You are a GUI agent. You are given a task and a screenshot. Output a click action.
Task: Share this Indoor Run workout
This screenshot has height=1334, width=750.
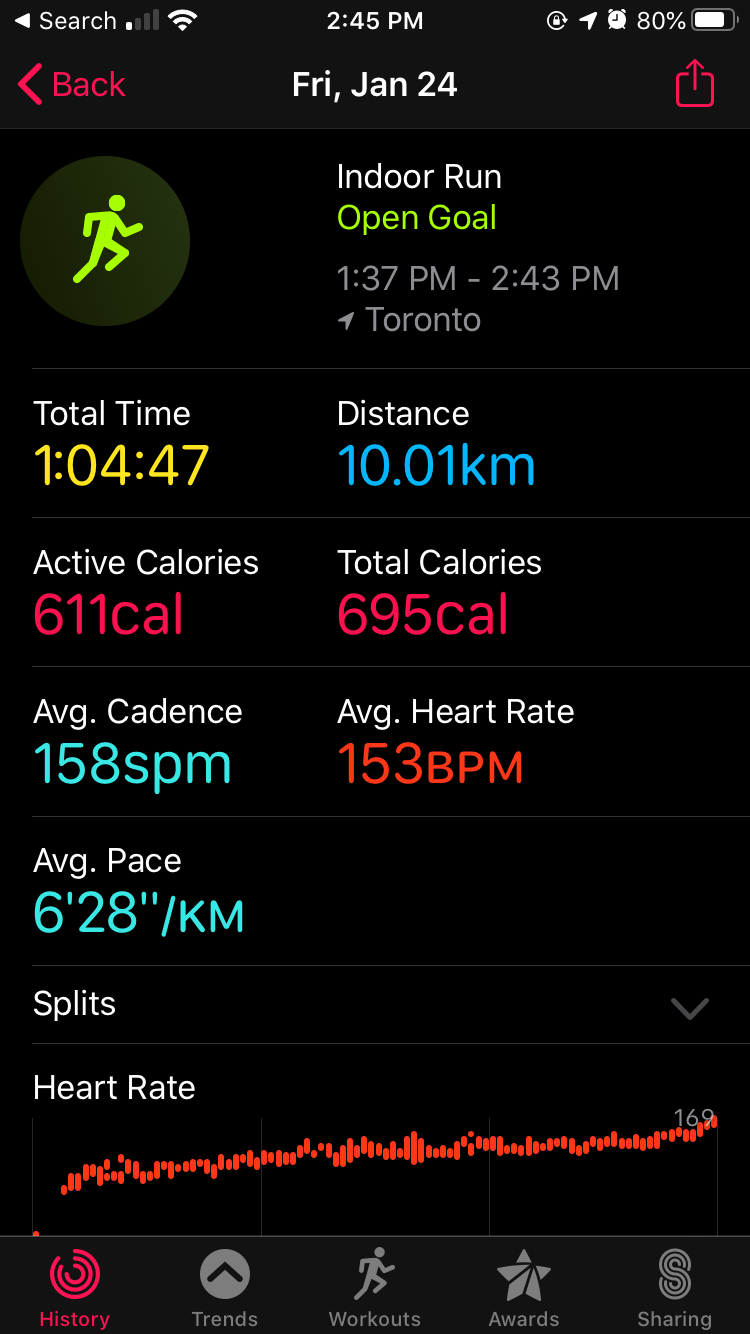click(x=694, y=84)
